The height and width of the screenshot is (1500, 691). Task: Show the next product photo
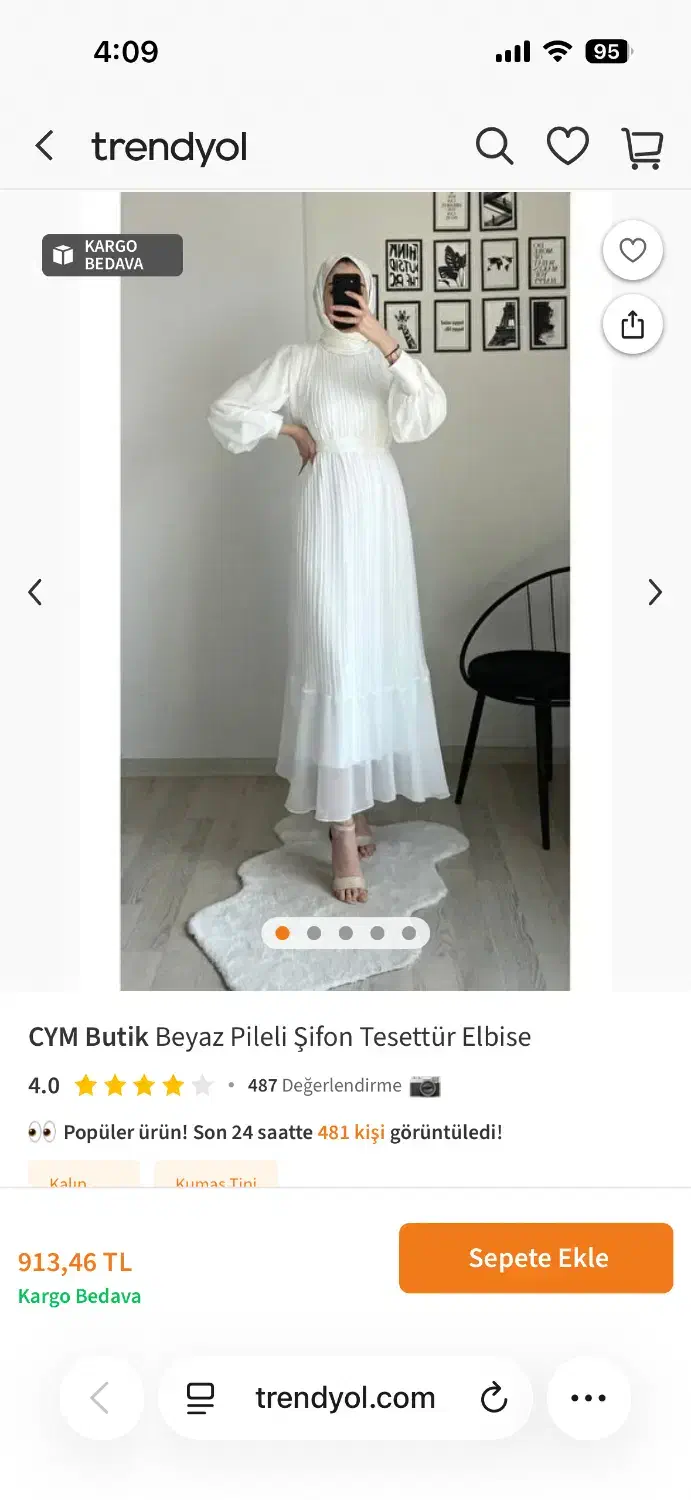655,592
